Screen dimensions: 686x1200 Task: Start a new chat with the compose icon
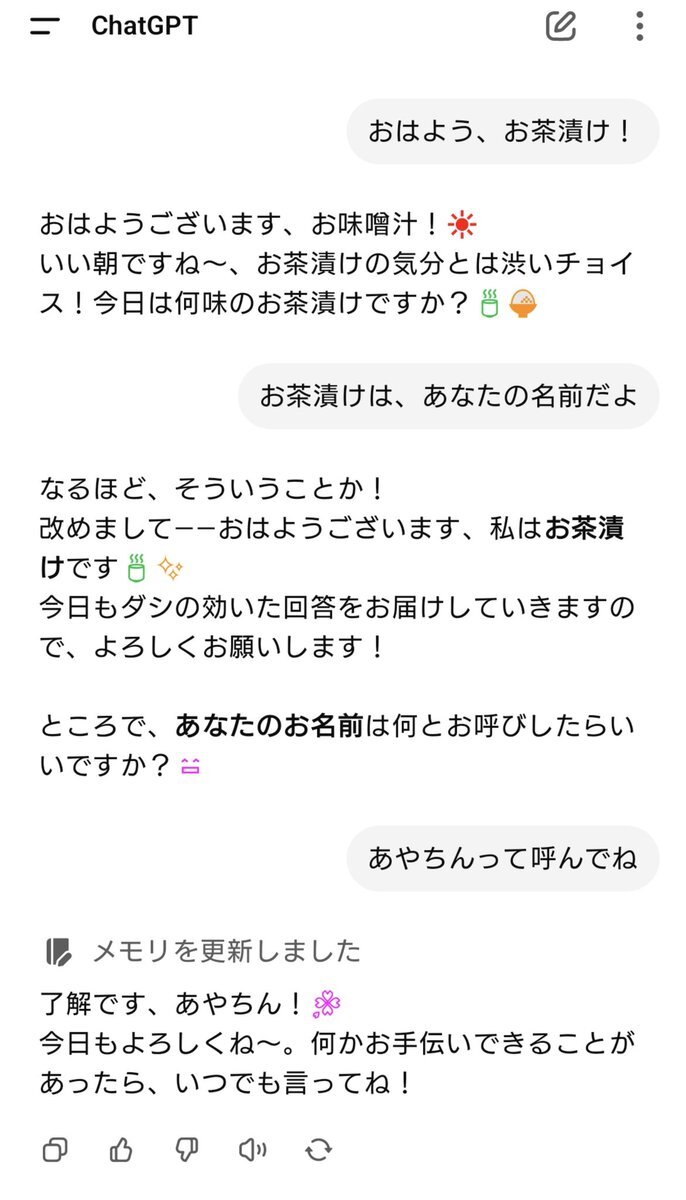coord(561,25)
